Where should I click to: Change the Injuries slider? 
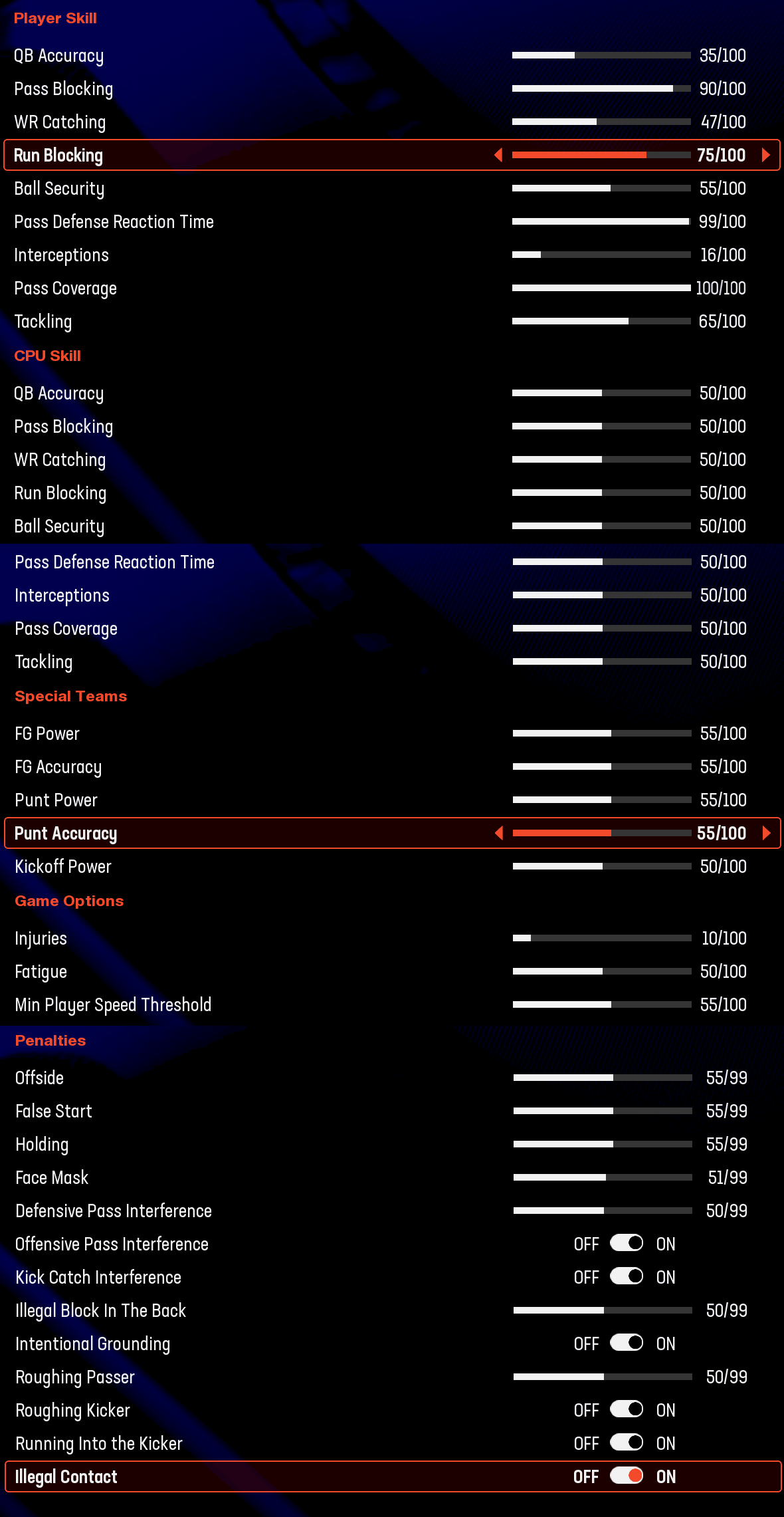[x=602, y=938]
